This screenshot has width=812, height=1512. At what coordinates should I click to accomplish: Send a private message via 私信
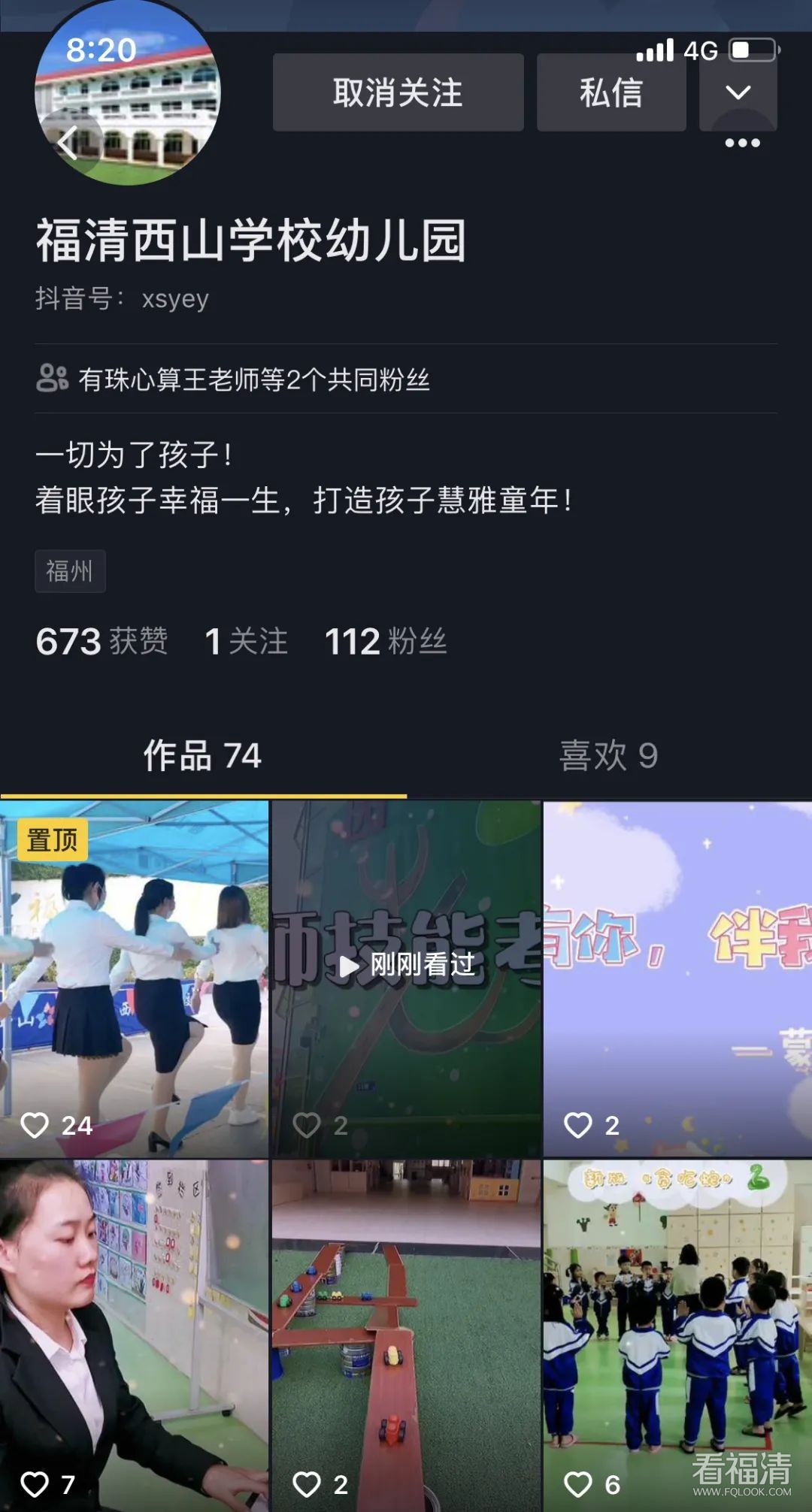tap(611, 93)
